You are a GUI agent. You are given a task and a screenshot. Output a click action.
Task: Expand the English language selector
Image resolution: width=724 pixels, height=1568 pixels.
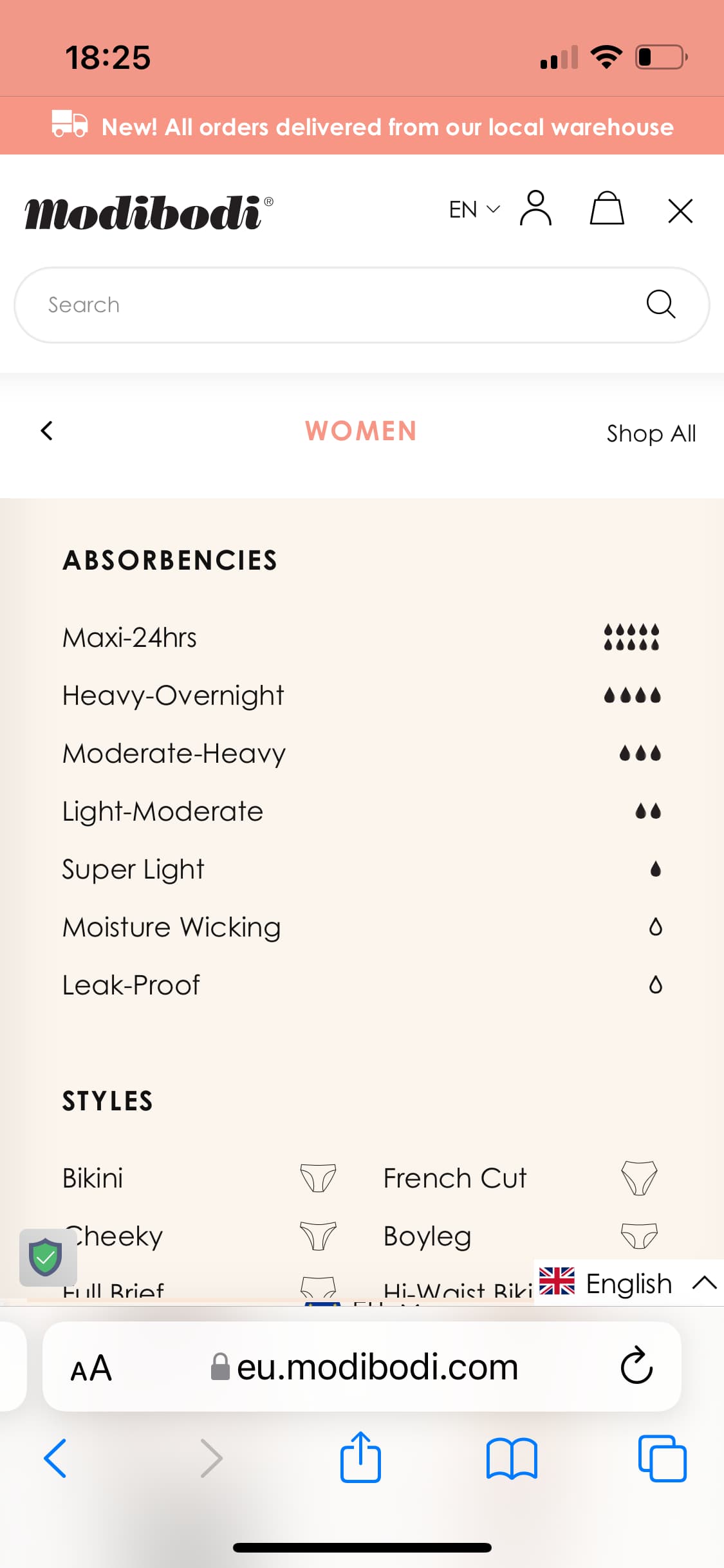tap(629, 1283)
